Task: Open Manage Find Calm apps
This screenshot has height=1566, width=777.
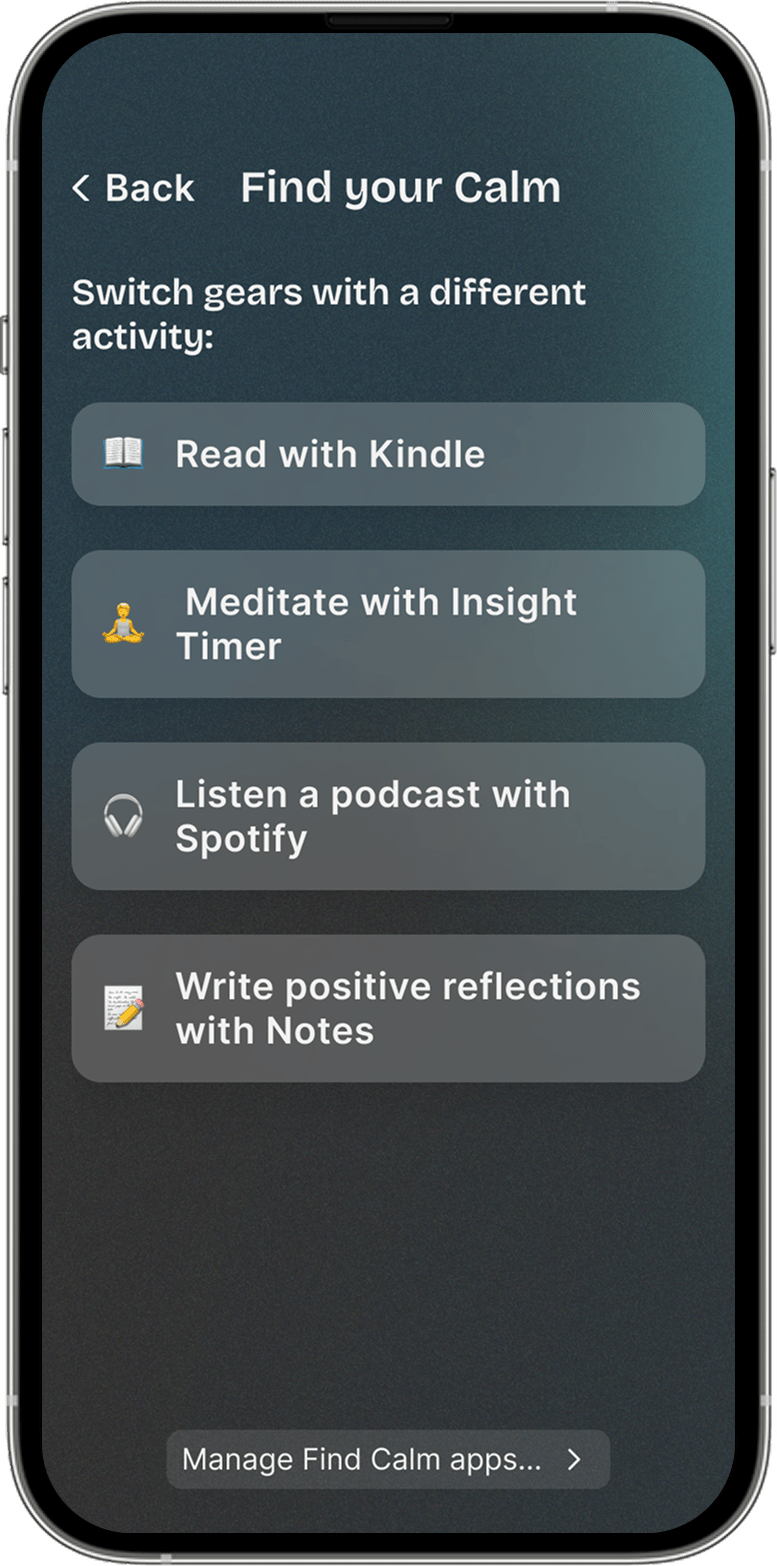Action: click(388, 1460)
